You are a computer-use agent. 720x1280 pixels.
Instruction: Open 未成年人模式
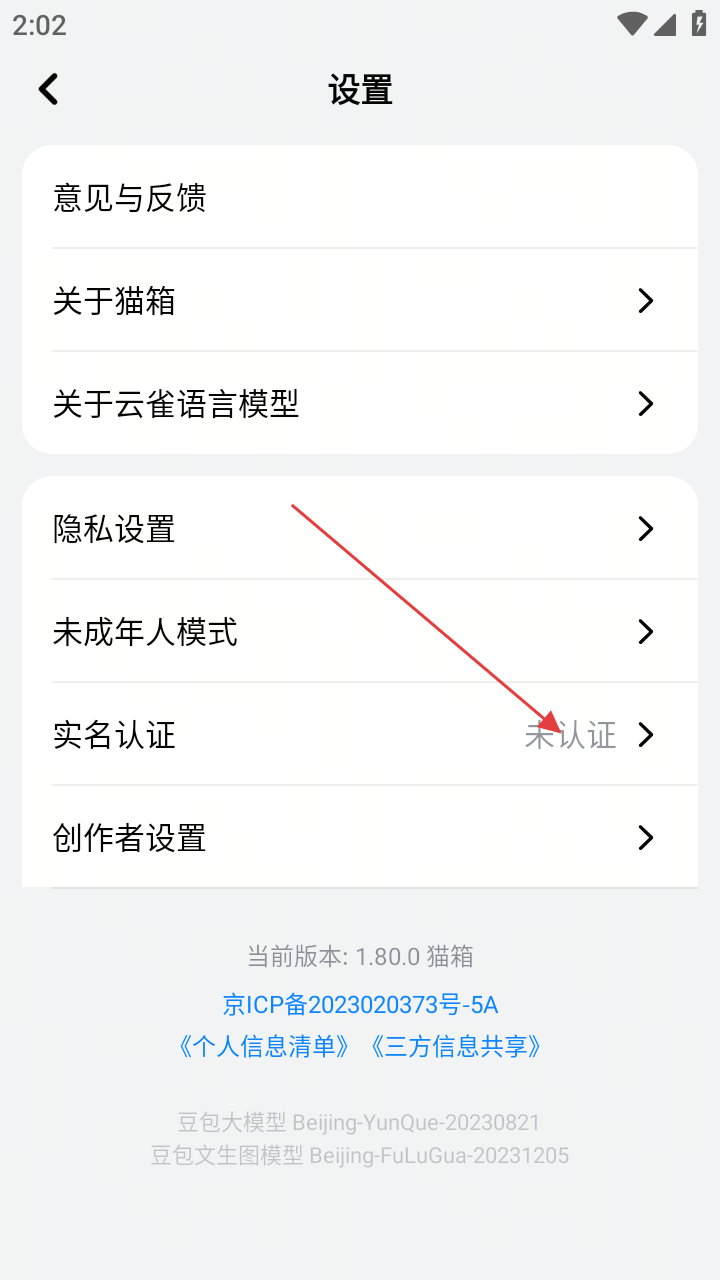pos(360,632)
